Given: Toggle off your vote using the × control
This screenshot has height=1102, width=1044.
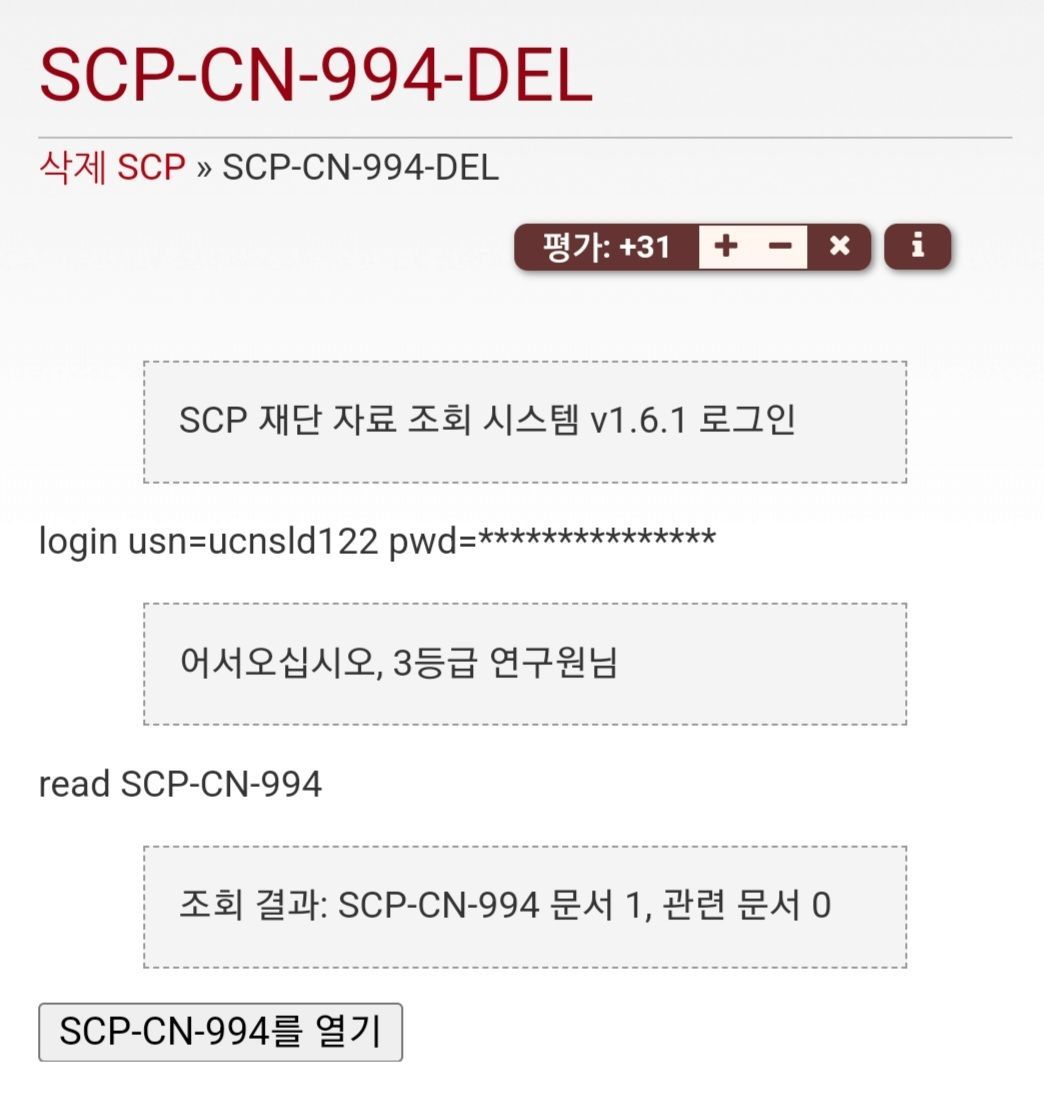Looking at the screenshot, I should pyautogui.click(x=840, y=246).
